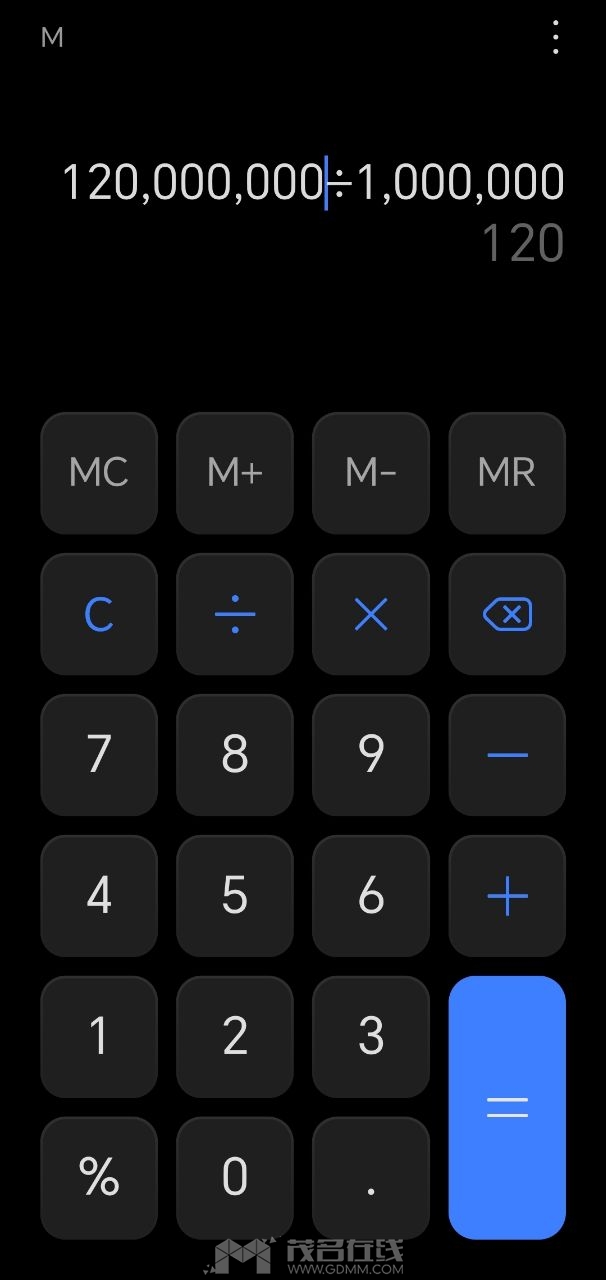The height and width of the screenshot is (1280, 606).
Task: Insert a decimal point
Action: coord(371,1178)
